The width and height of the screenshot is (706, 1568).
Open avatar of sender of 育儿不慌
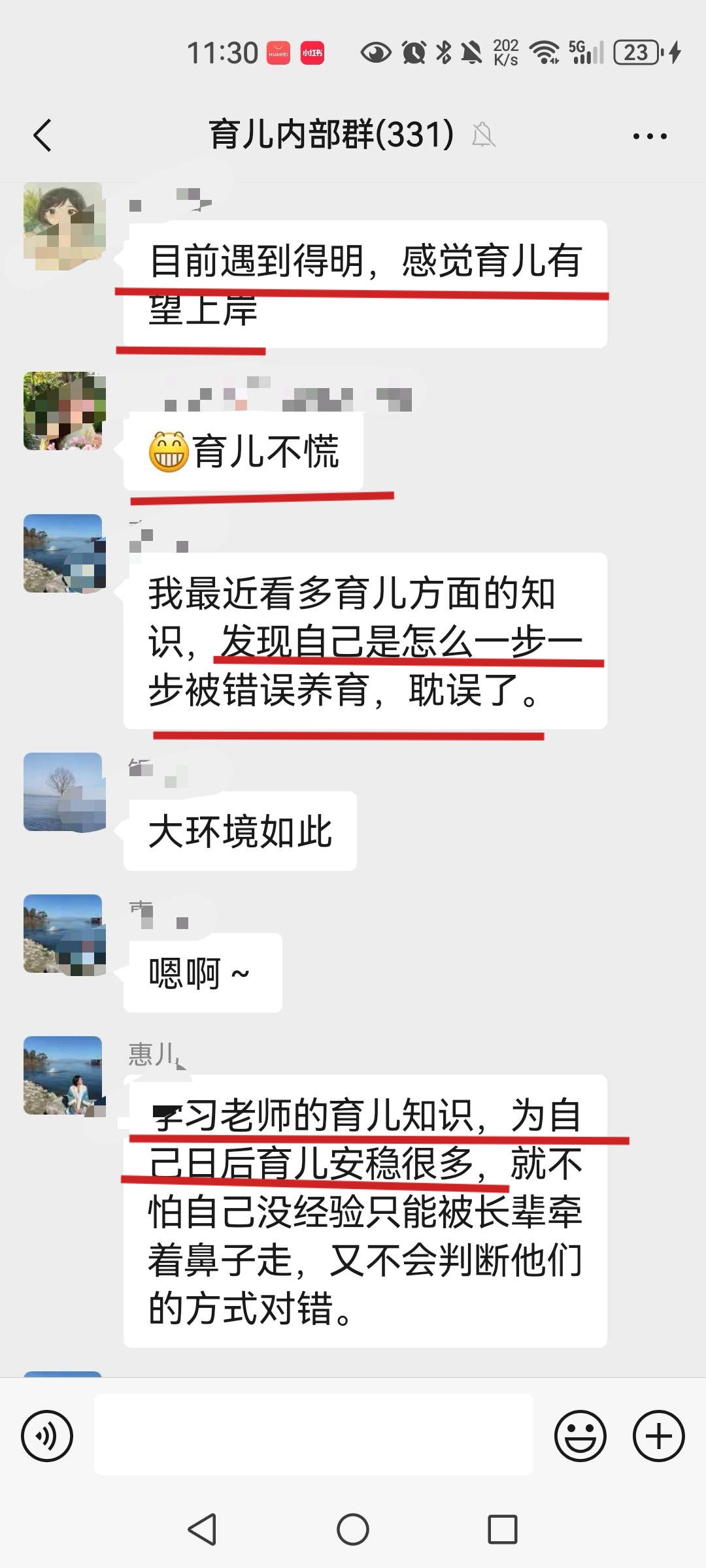(63, 411)
